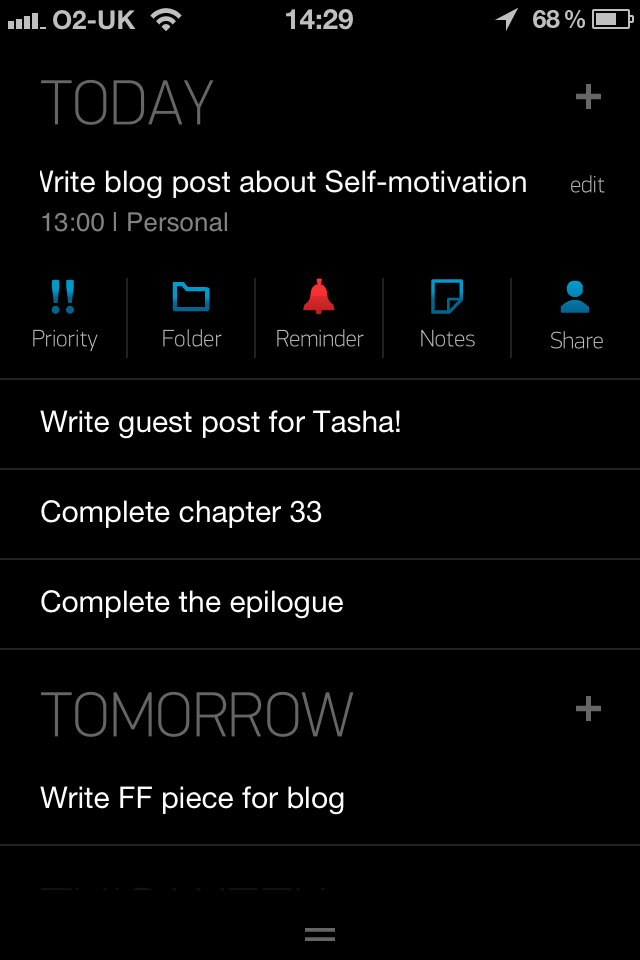Set Priority for the selected task
Image resolution: width=640 pixels, height=960 pixels.
pos(64,316)
